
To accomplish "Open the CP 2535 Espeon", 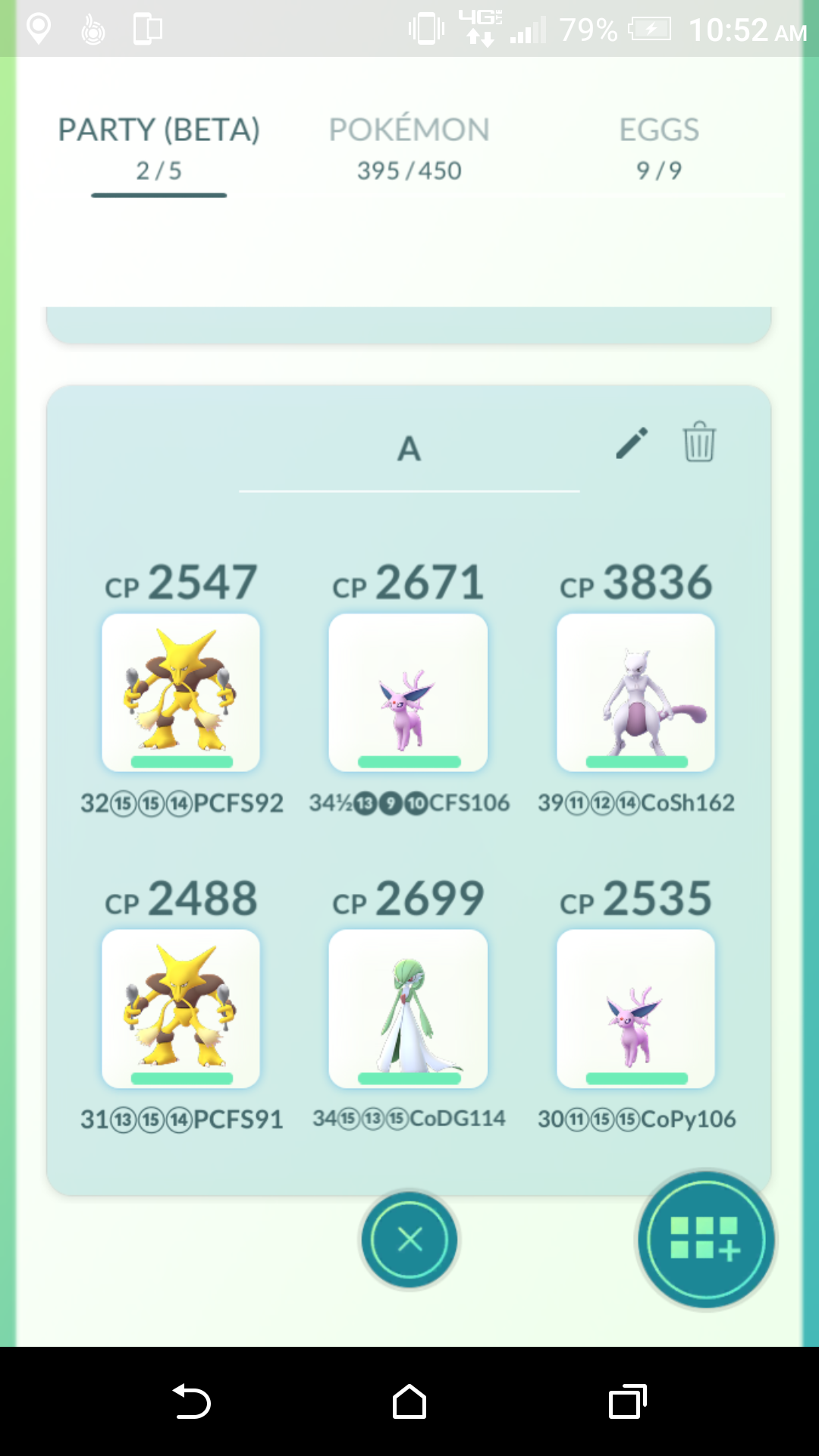I will 635,1009.
